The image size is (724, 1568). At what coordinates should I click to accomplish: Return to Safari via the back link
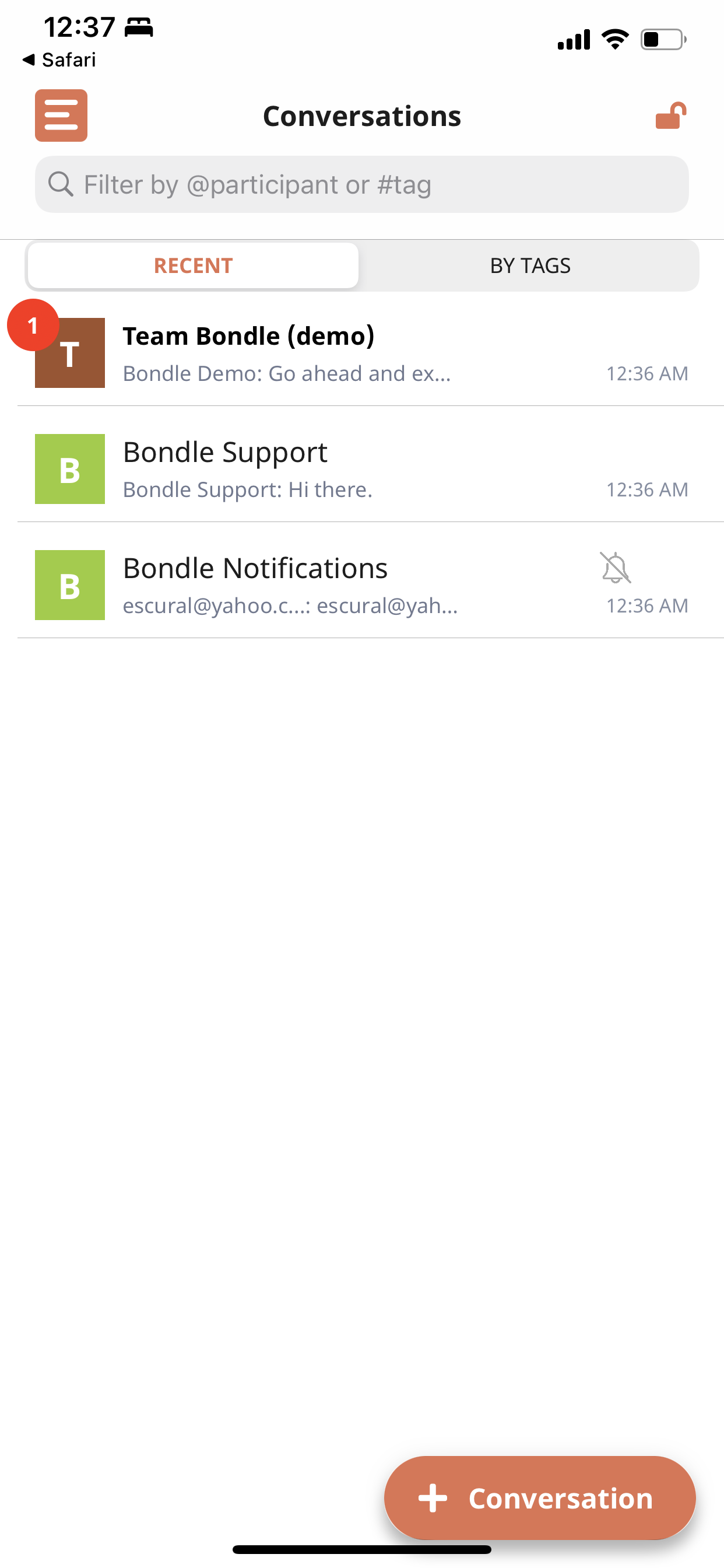pos(59,60)
